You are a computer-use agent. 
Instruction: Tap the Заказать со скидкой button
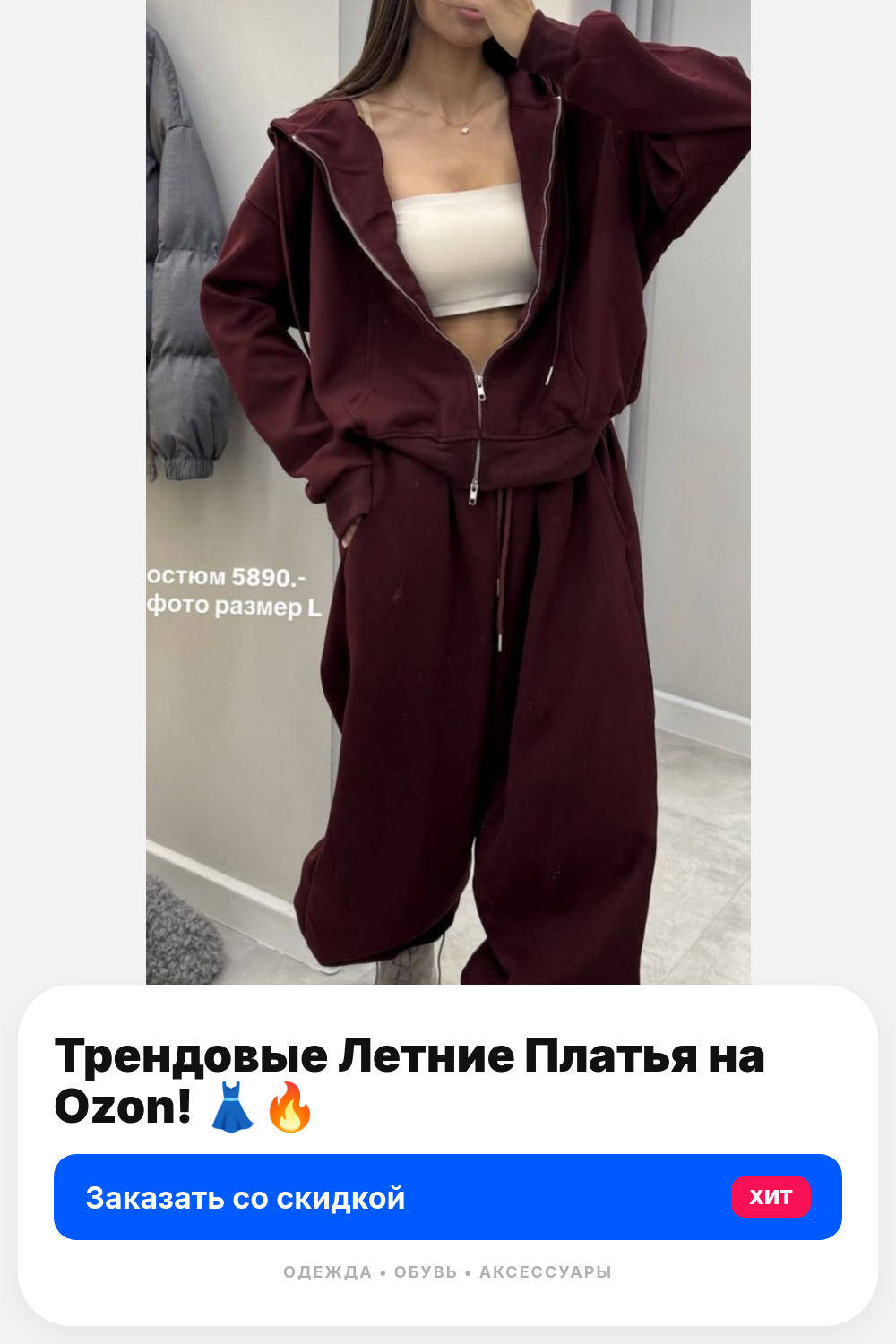448,1197
